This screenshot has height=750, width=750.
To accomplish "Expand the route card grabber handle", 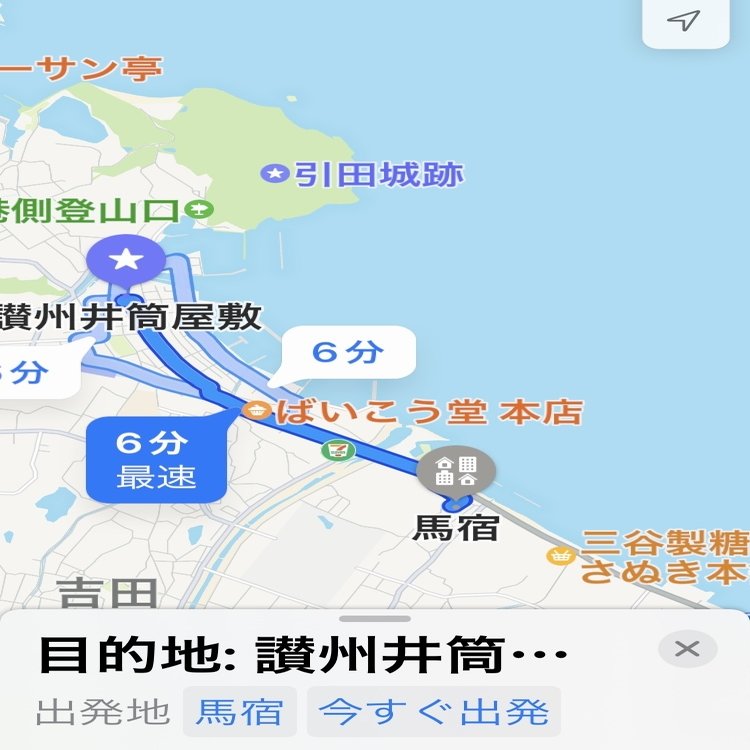I will point(375,619).
